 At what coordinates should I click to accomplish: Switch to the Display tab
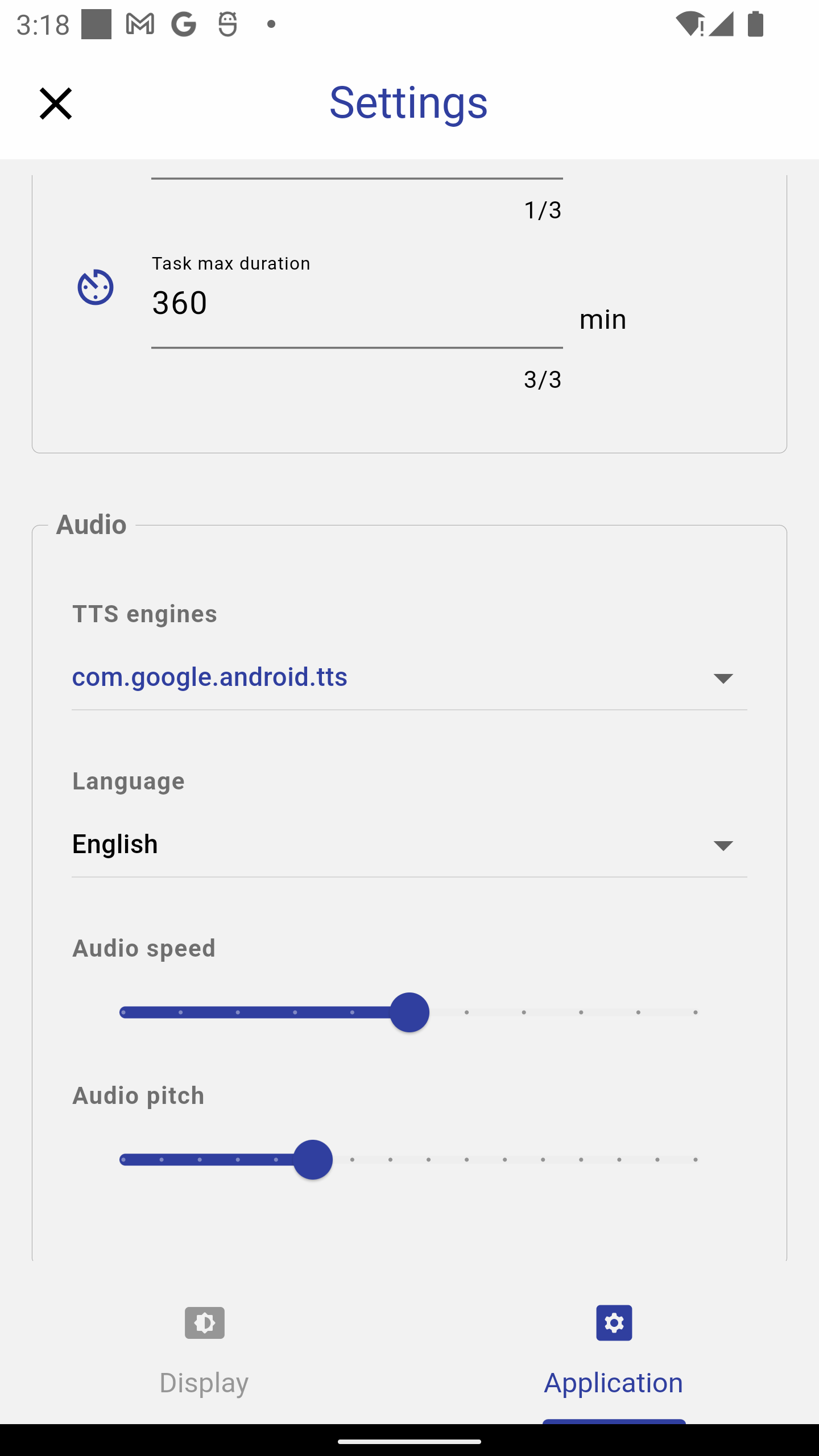(x=204, y=1350)
